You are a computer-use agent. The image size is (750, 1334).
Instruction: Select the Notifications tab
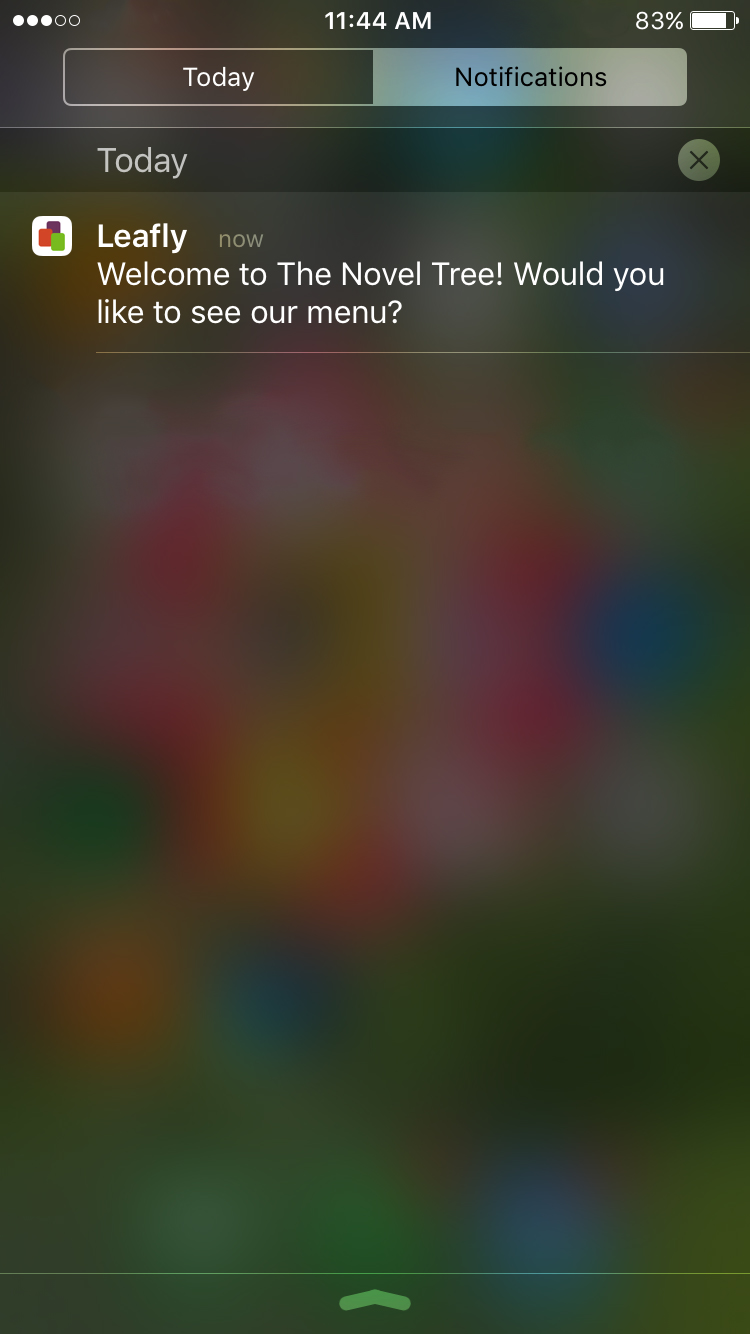530,77
